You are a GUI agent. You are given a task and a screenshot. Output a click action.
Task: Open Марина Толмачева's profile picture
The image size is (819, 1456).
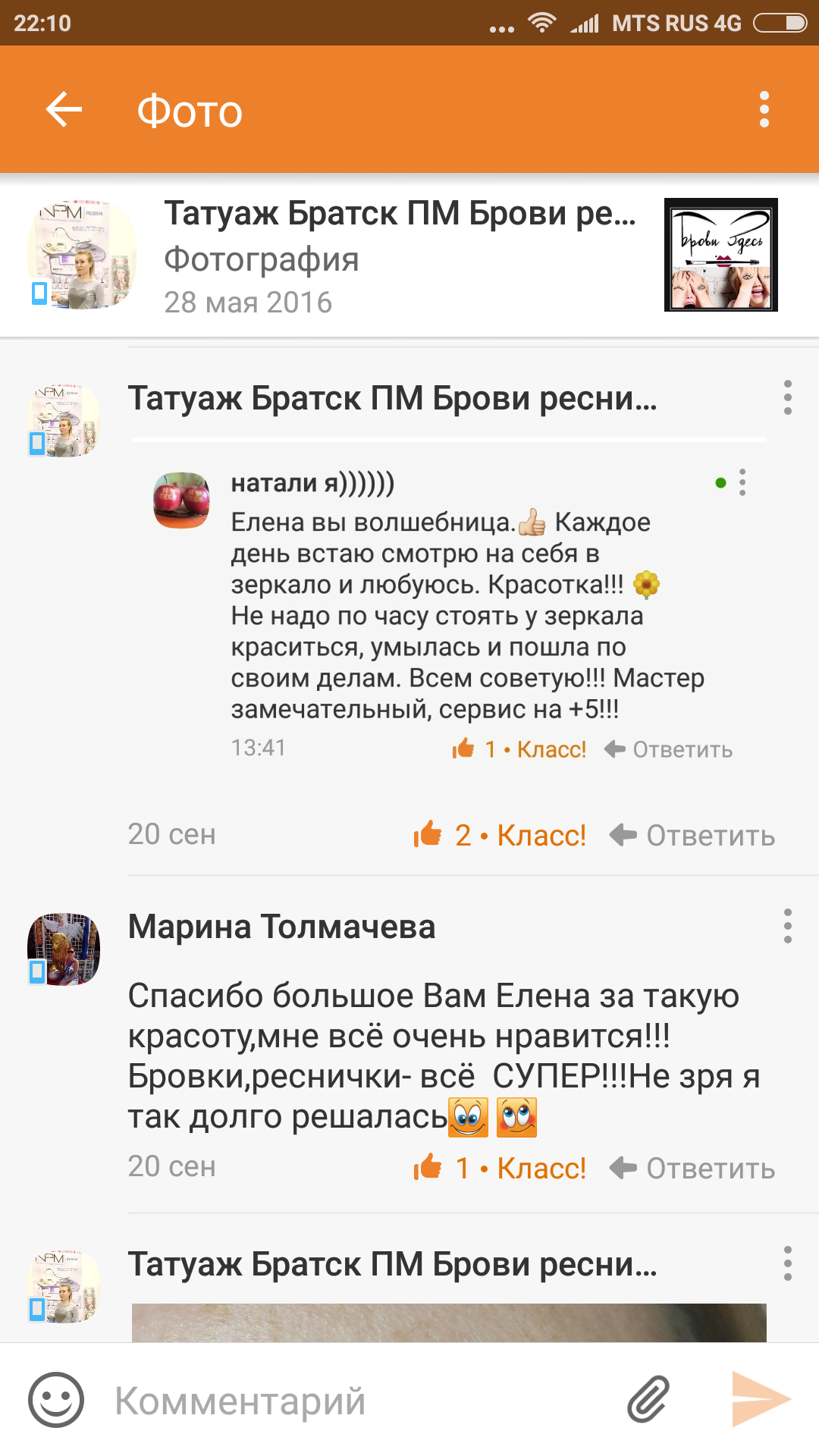[x=64, y=949]
